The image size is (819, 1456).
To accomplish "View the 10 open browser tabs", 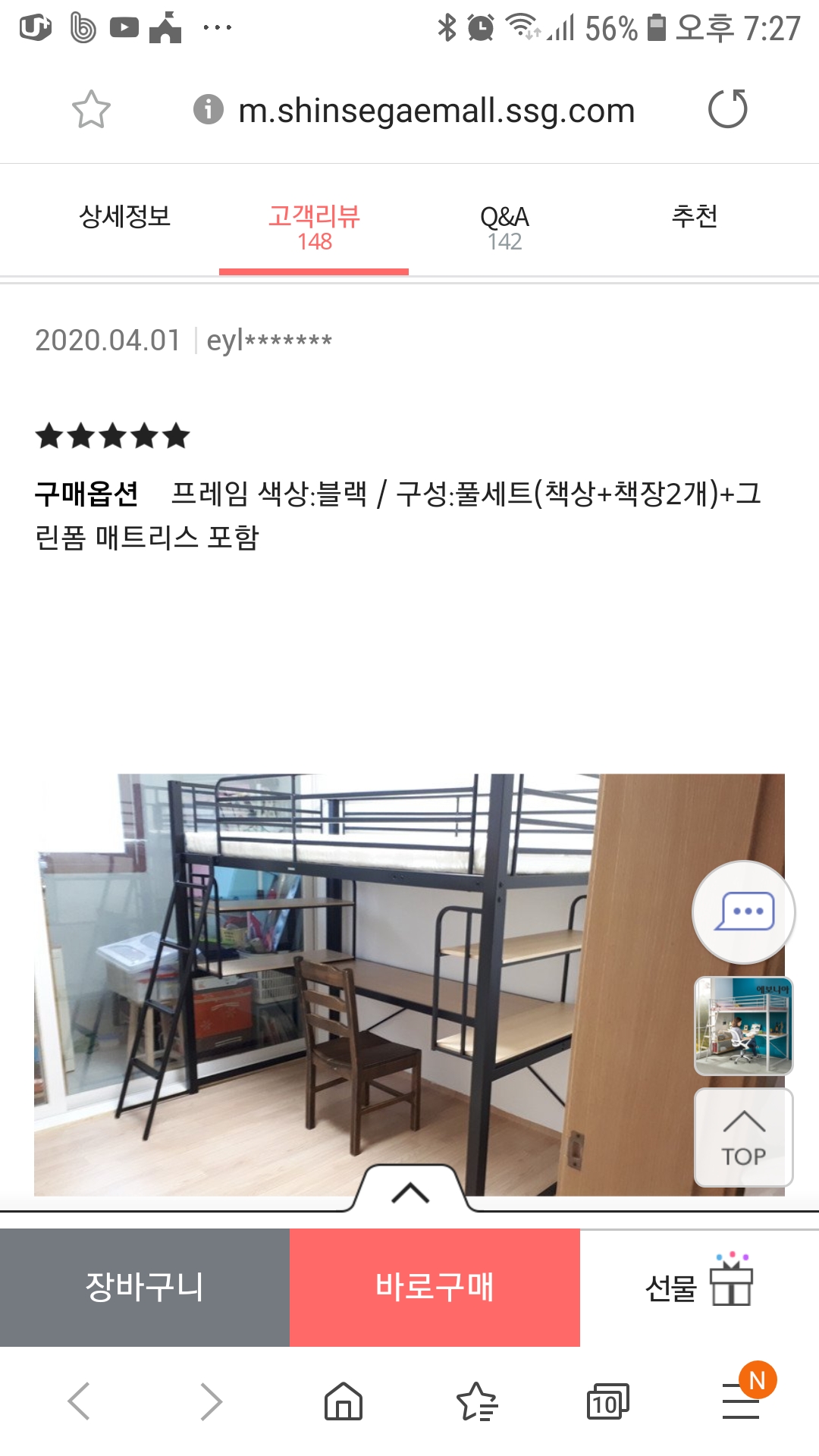I will 607,1401.
